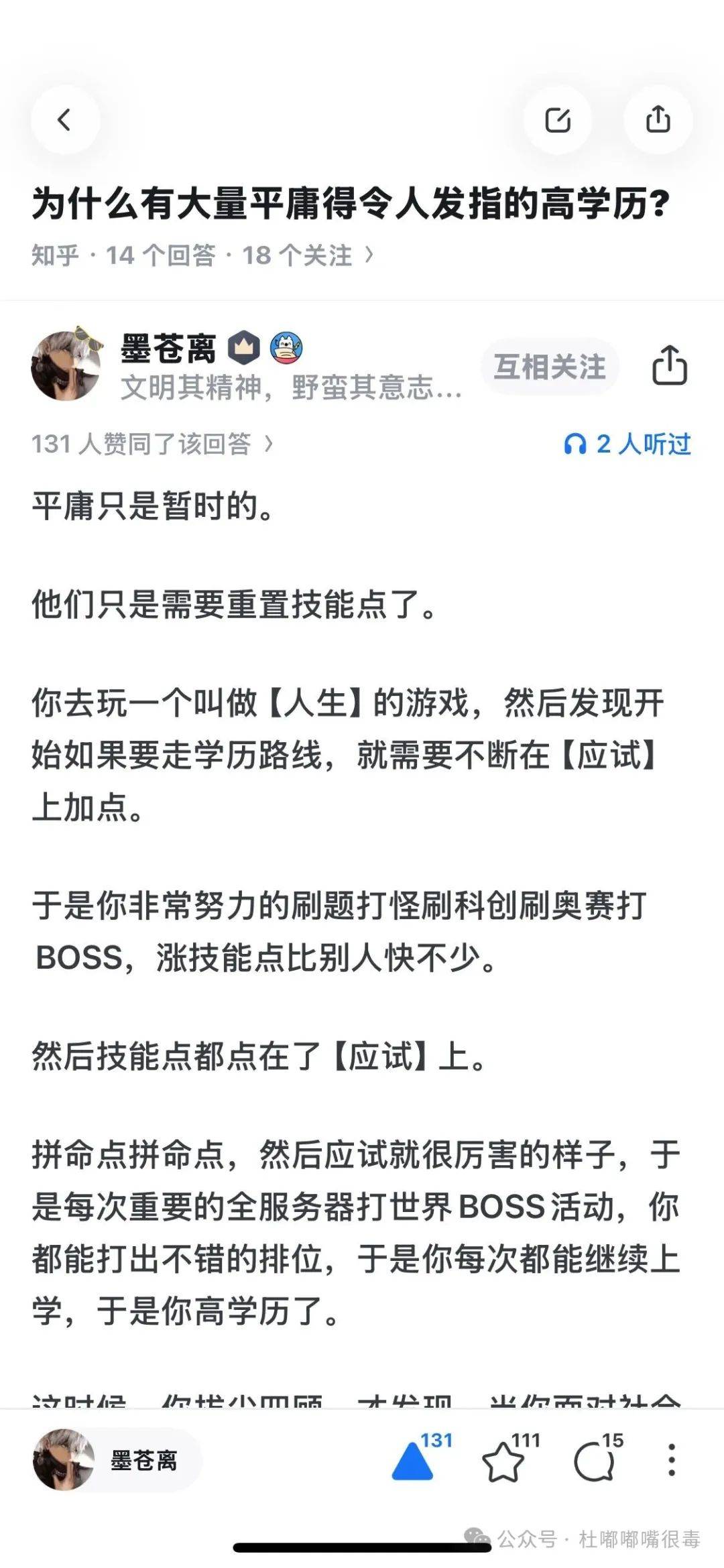The image size is (724, 1568).
Task: Open 墨苍离's profile avatar beside the name
Action: click(66, 365)
